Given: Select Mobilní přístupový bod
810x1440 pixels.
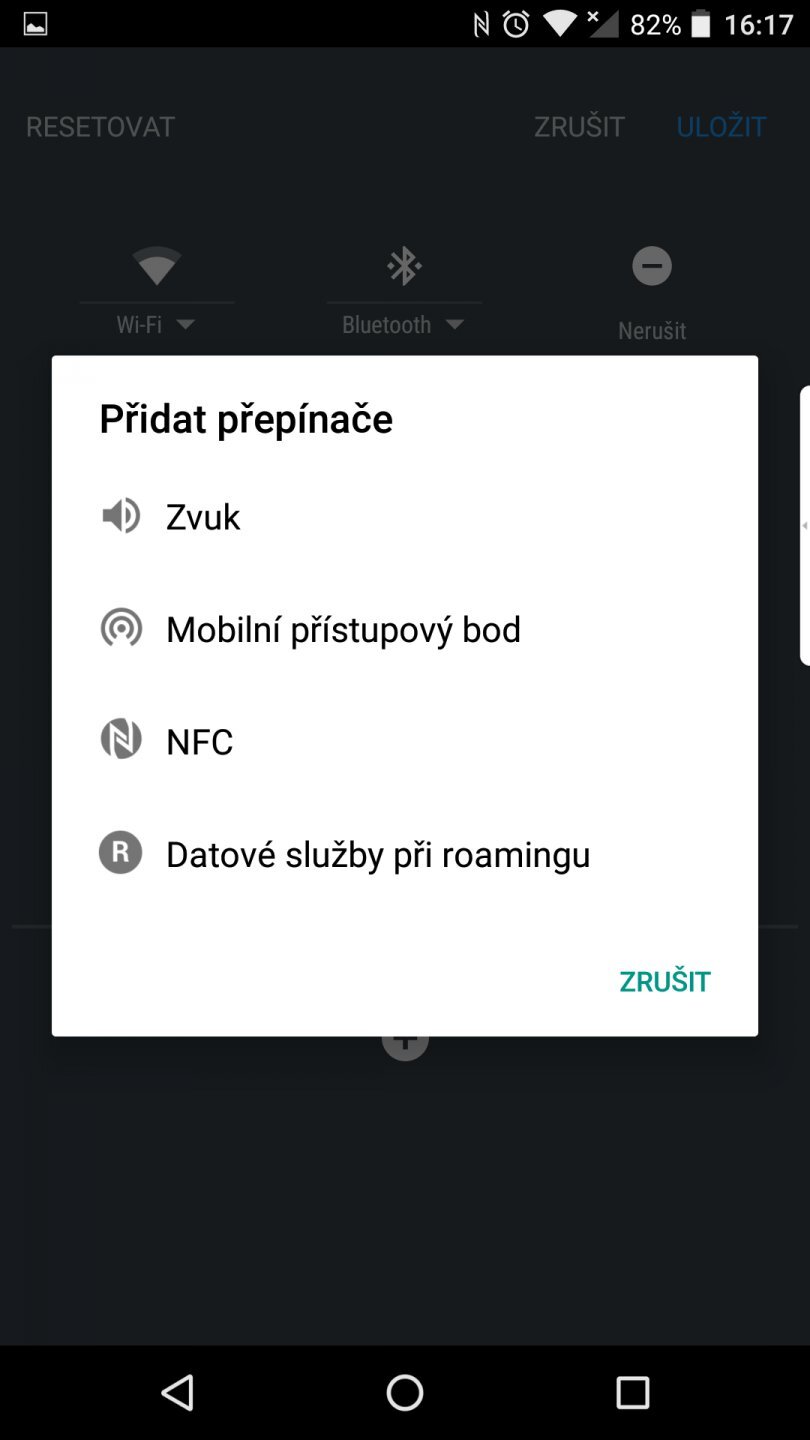Looking at the screenshot, I should click(342, 630).
